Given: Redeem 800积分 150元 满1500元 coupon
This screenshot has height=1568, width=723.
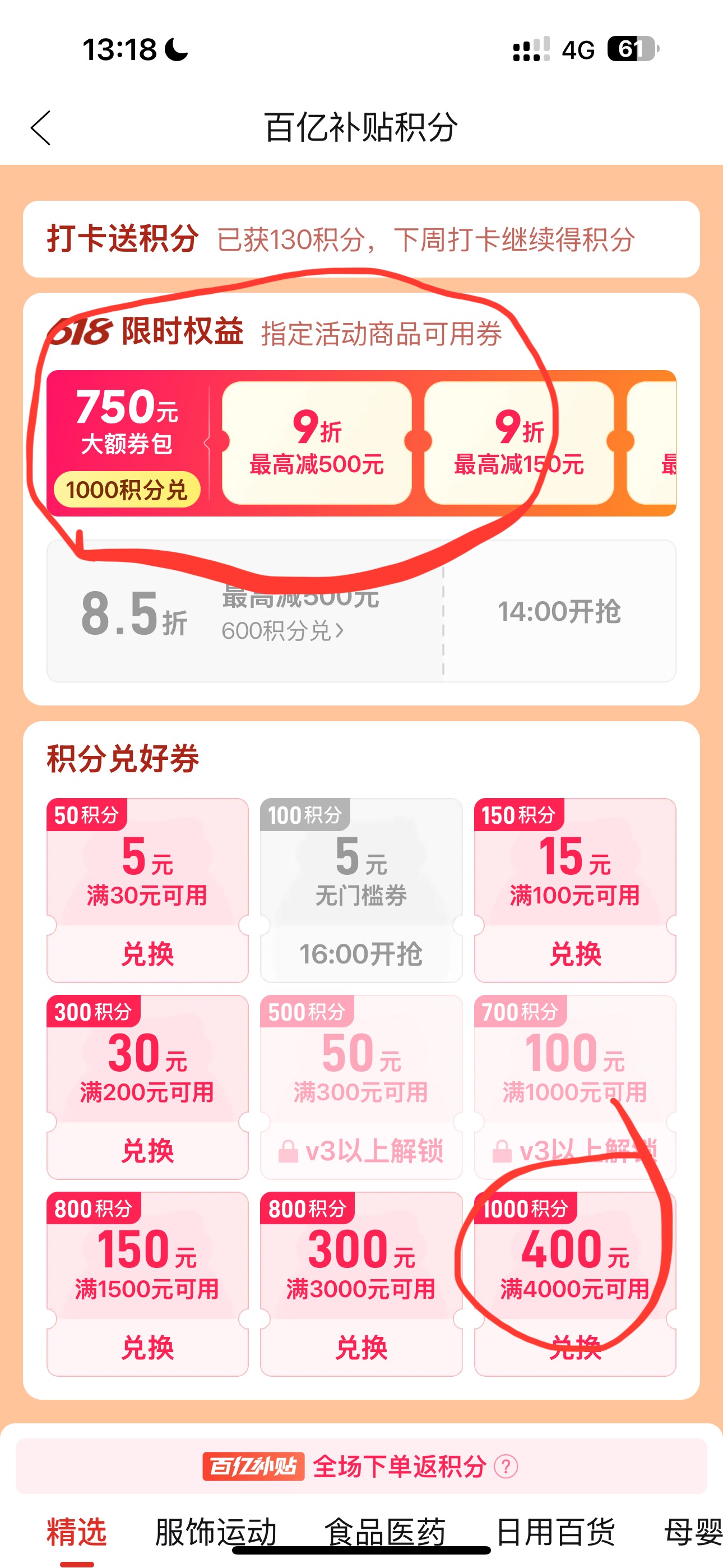Looking at the screenshot, I should coord(147,1347).
